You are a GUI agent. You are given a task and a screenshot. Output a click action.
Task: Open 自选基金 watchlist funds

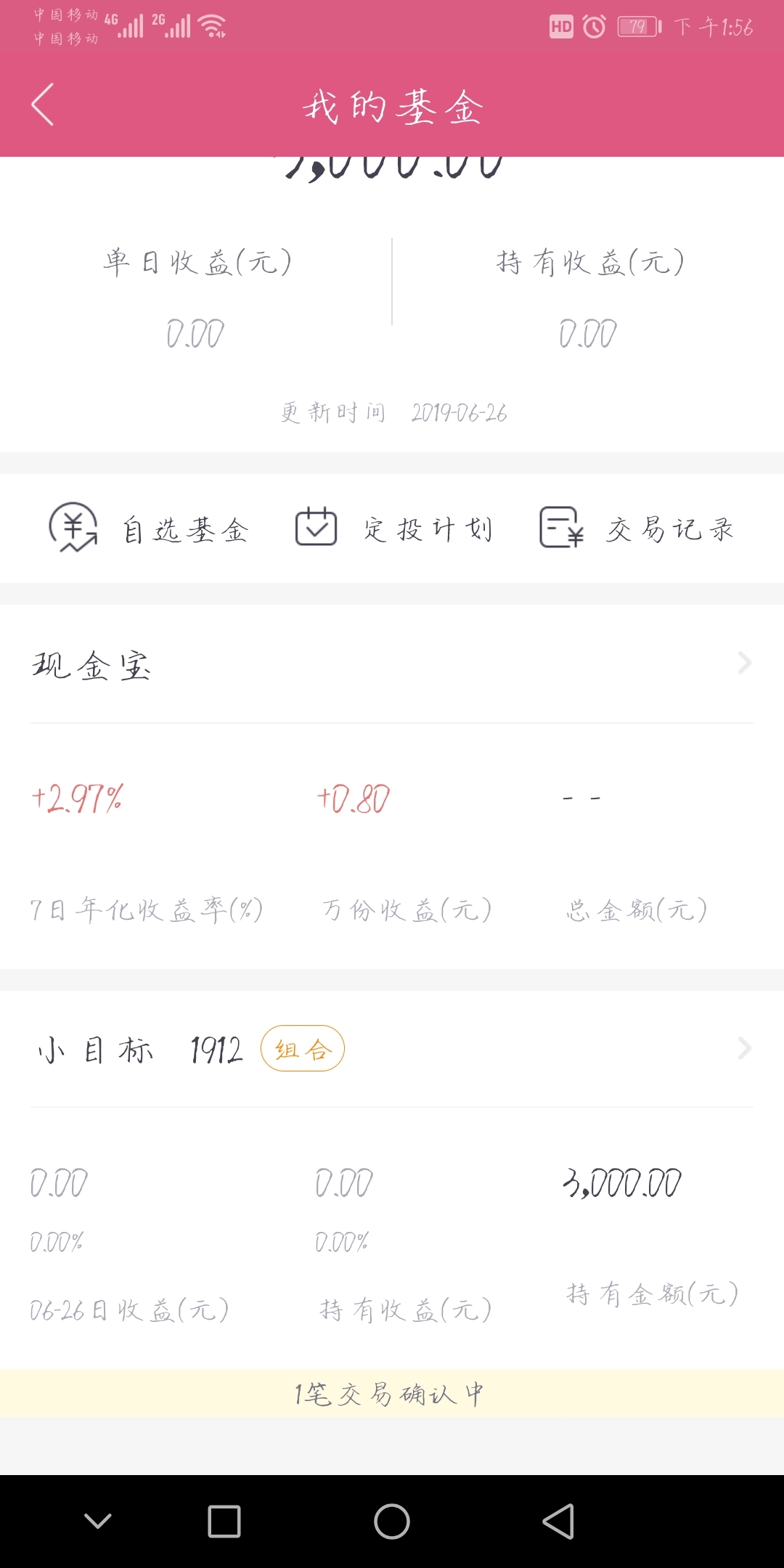point(149,528)
